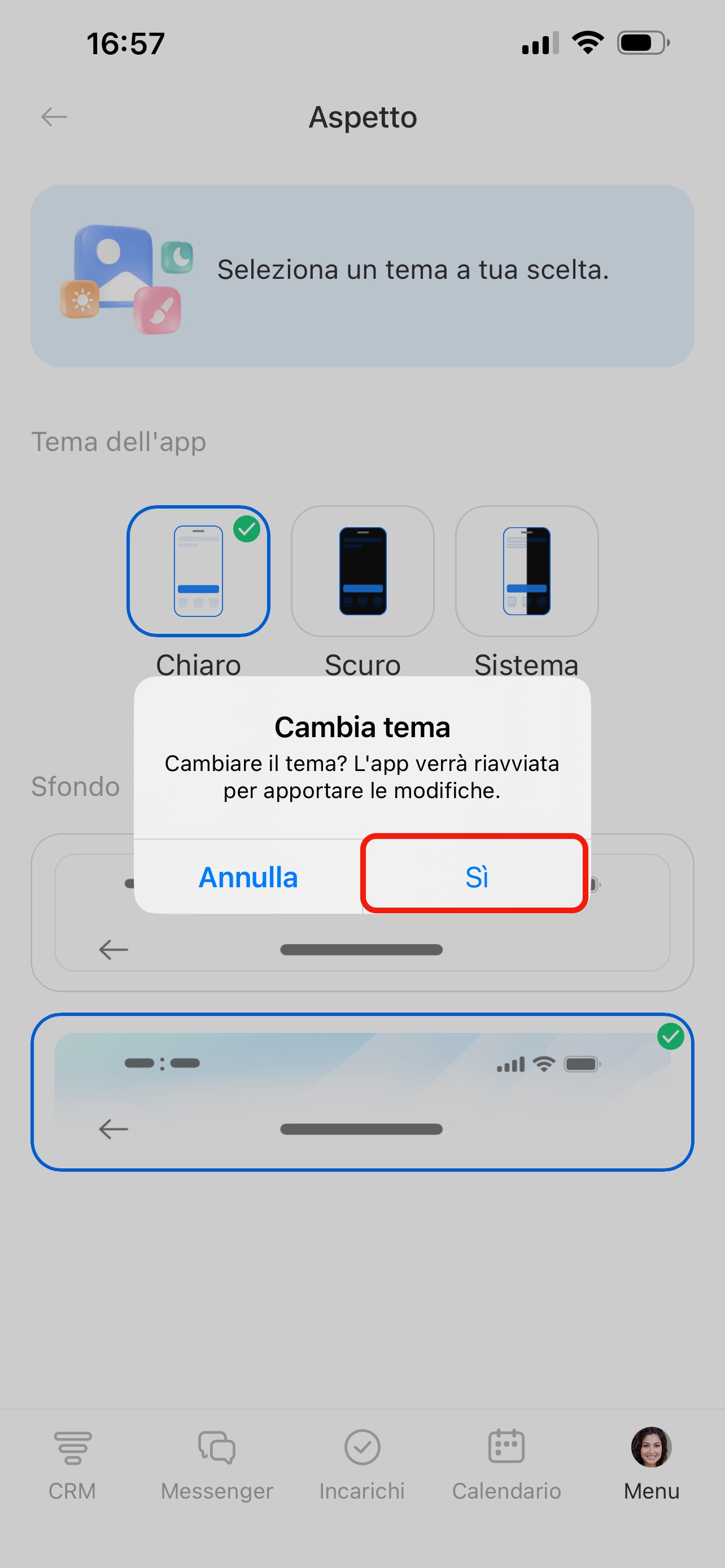The image size is (725, 1568).
Task: Confirm theme change with Sì
Action: coord(475,876)
